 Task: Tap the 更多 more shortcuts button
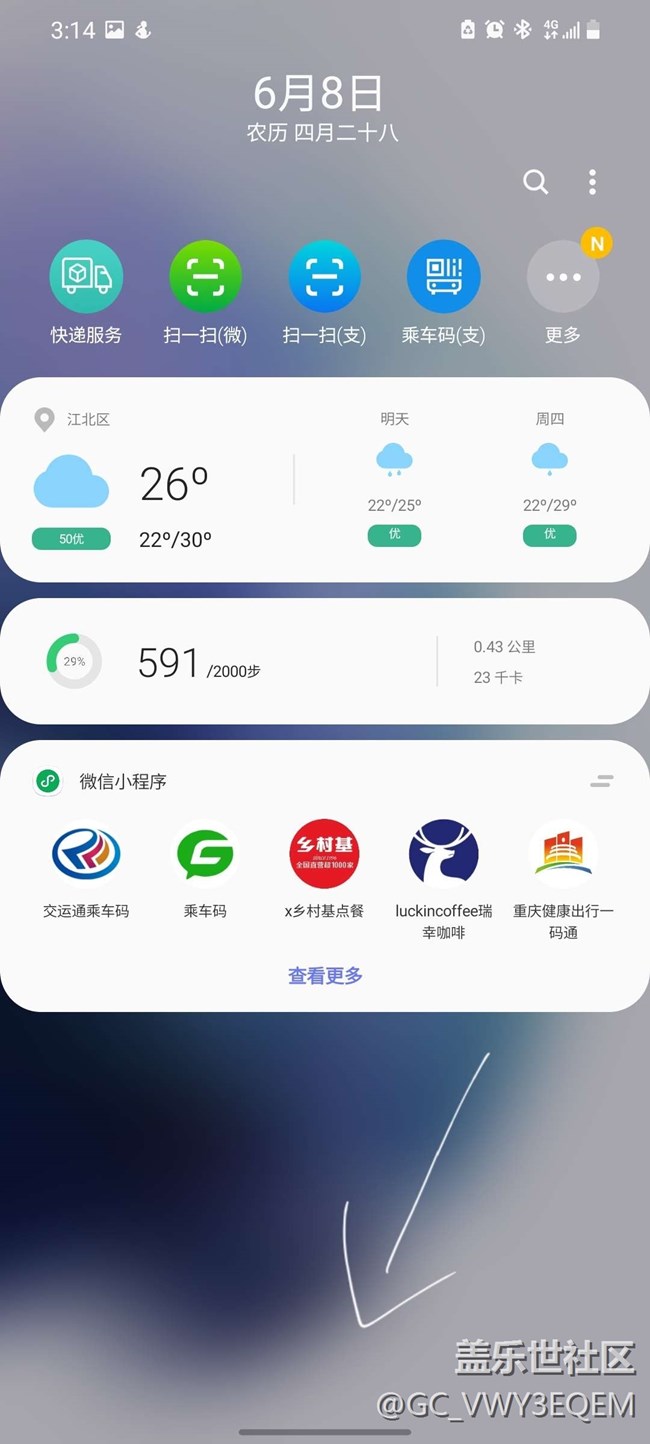point(563,277)
